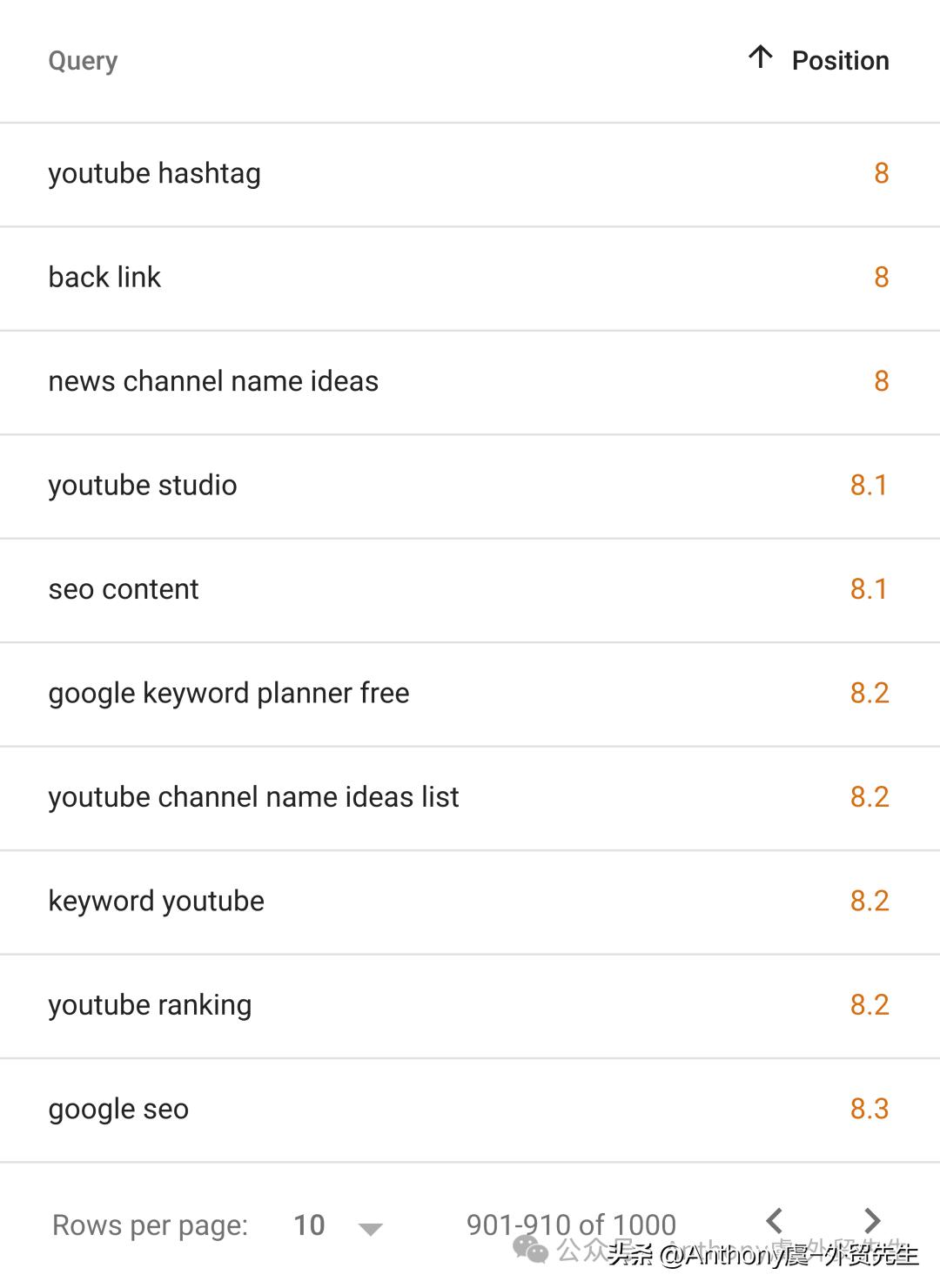
Task: Go to the next page of results
Action: [872, 1220]
